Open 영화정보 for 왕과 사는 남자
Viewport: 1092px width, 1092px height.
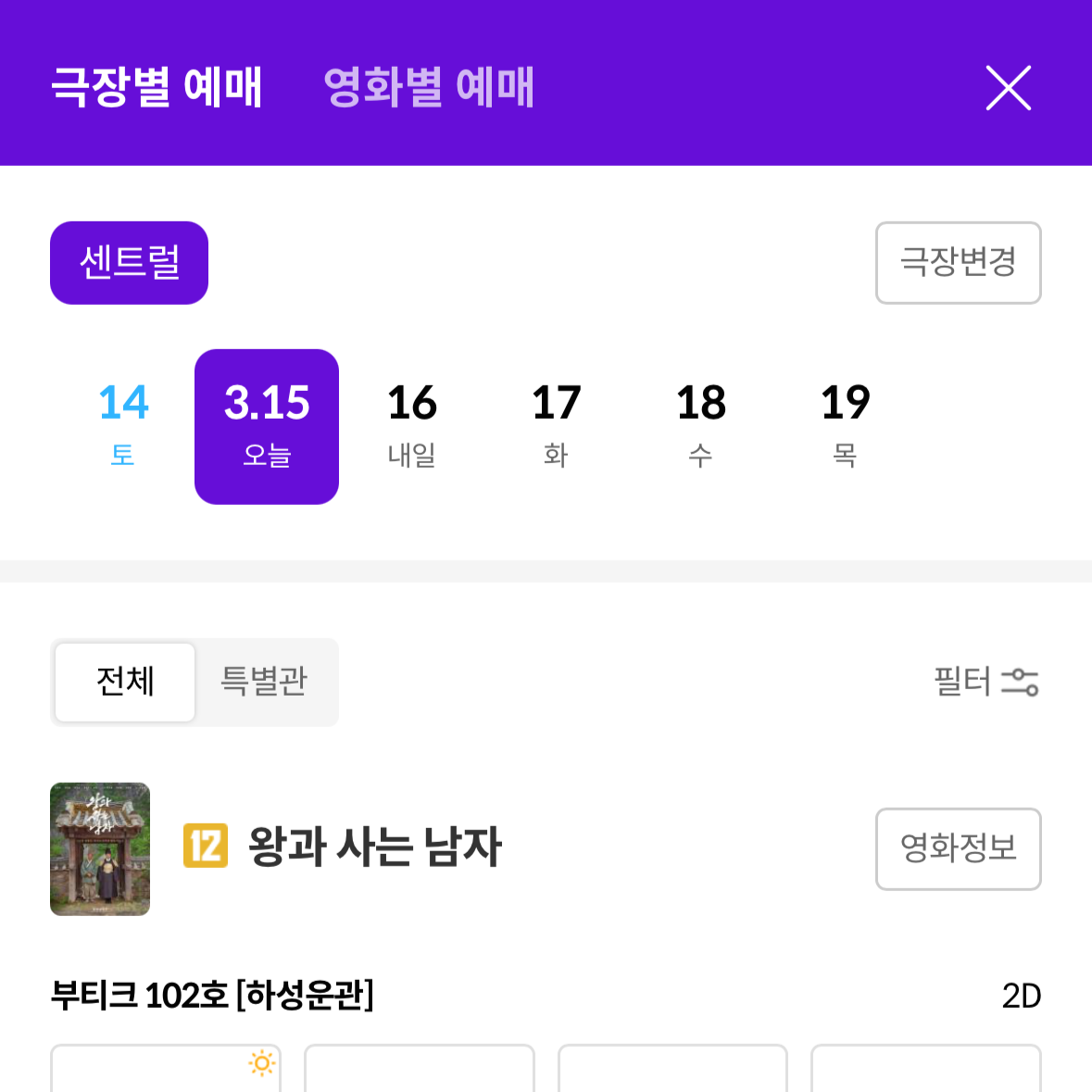pyautogui.click(x=958, y=848)
